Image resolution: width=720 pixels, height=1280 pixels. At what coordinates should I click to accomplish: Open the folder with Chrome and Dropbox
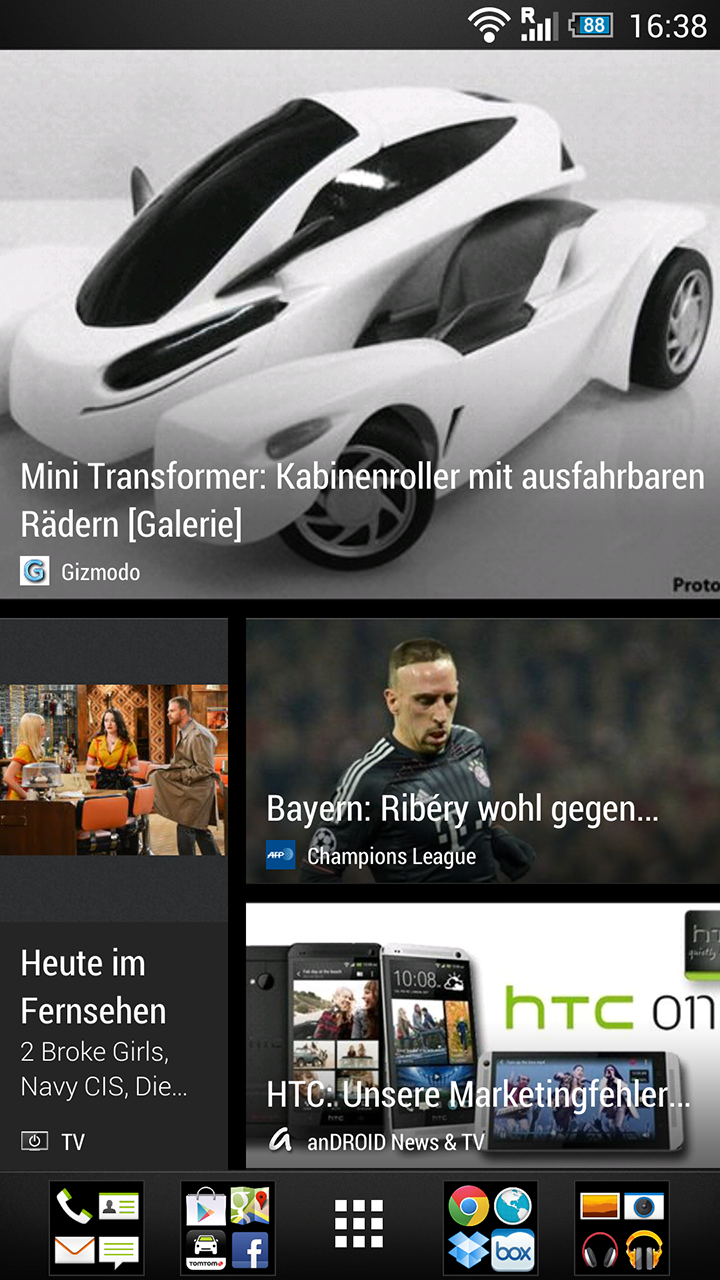490,1228
